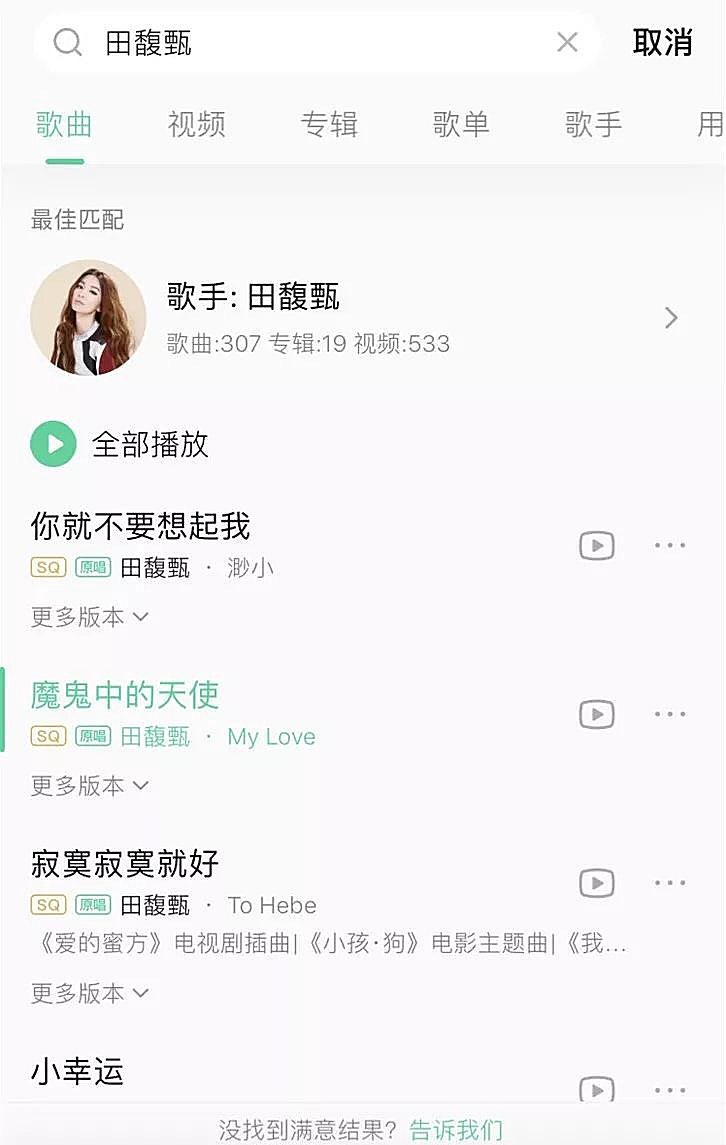Watch the video for 寂寞寂寞就好
The image size is (726, 1145).
(x=597, y=883)
